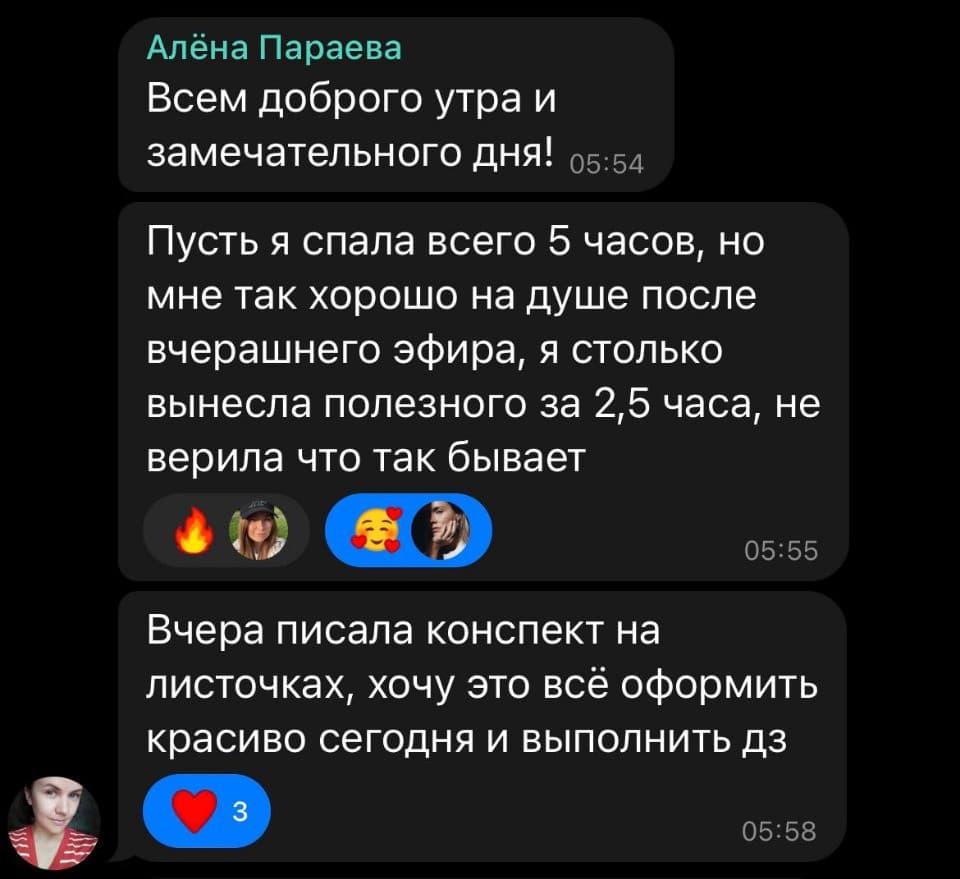Toggle the red heart reaction with 3
The width and height of the screenshot is (960, 879).
[206, 809]
